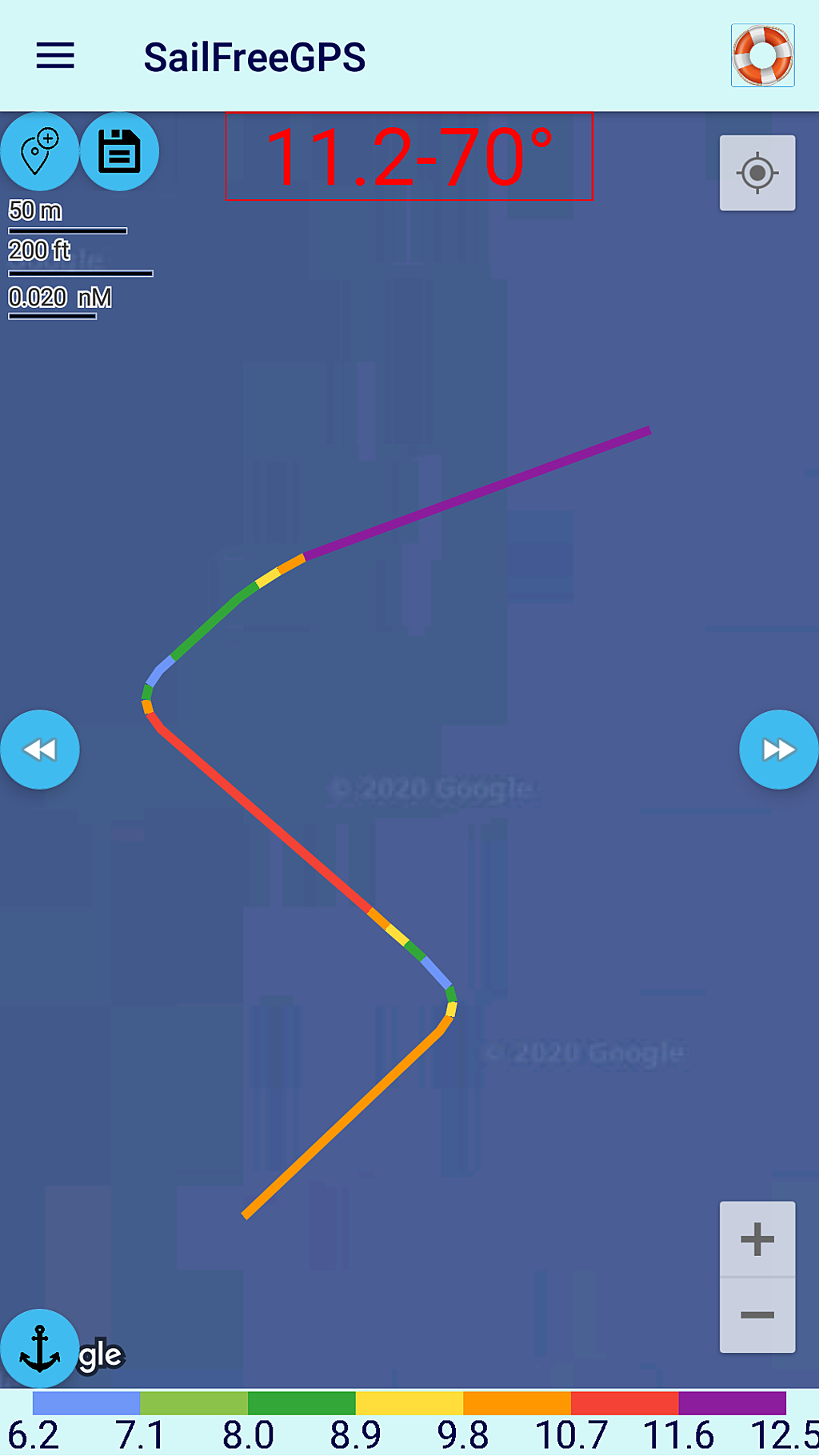The image size is (819, 1456).
Task: Save the current track
Action: [x=120, y=151]
